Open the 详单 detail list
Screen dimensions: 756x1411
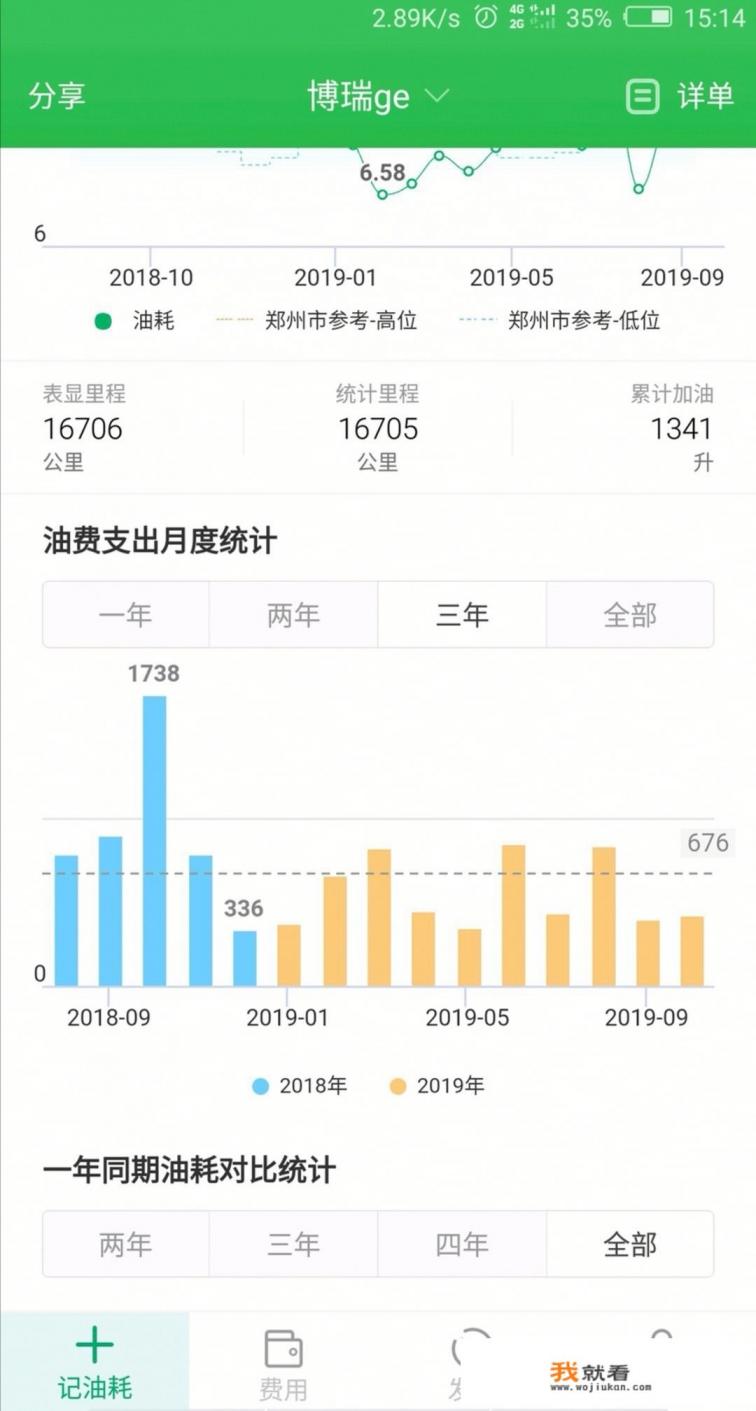(680, 96)
